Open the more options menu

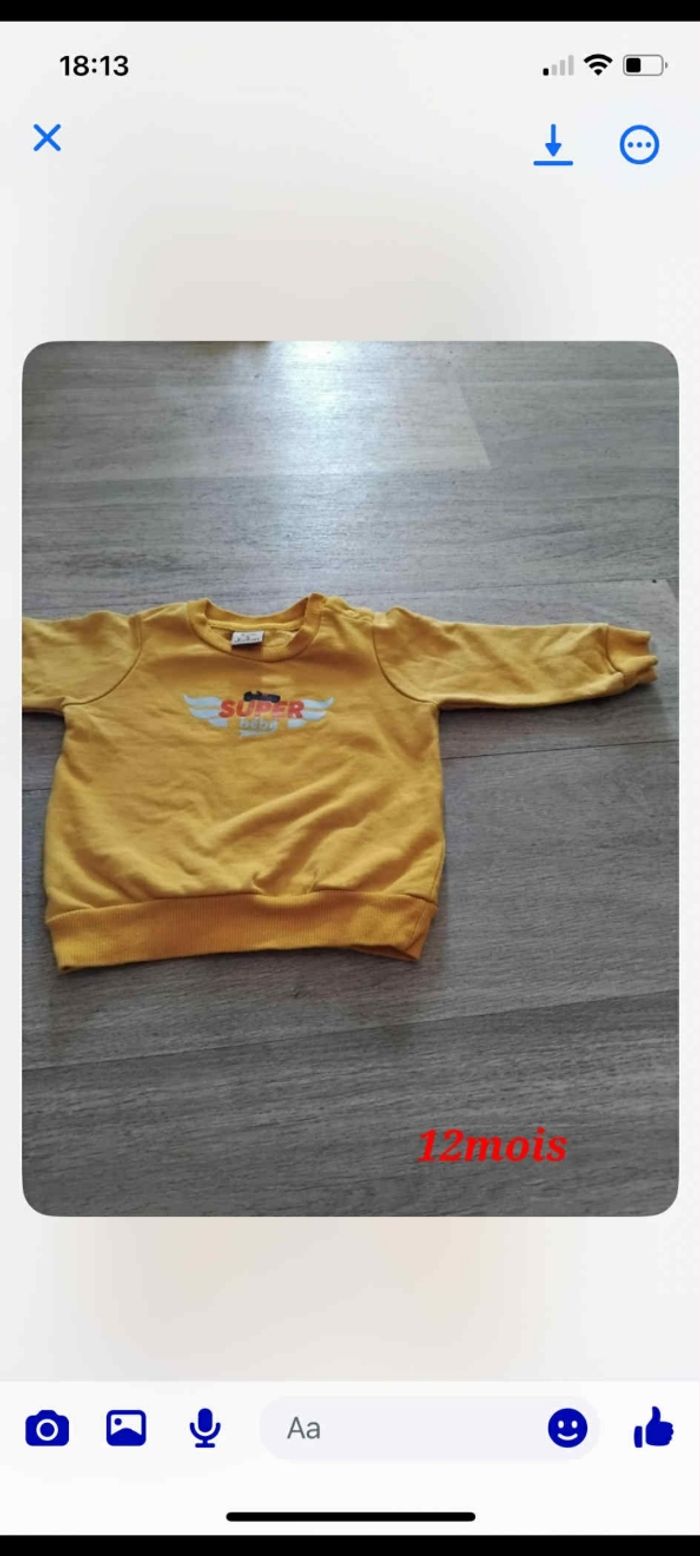[x=640, y=146]
